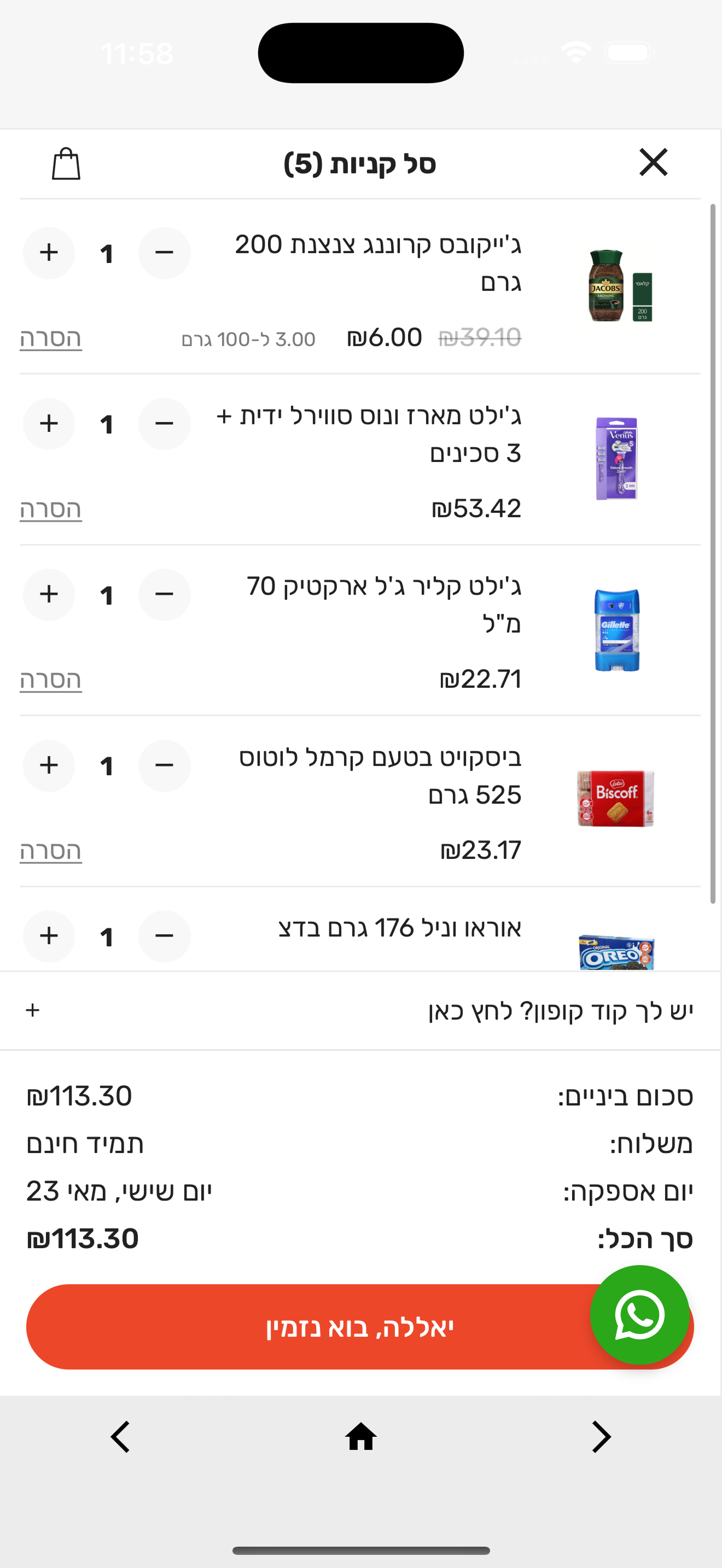Remove Gillette Clear Gel from the cart
The height and width of the screenshot is (1568, 722).
pyautogui.click(x=50, y=680)
